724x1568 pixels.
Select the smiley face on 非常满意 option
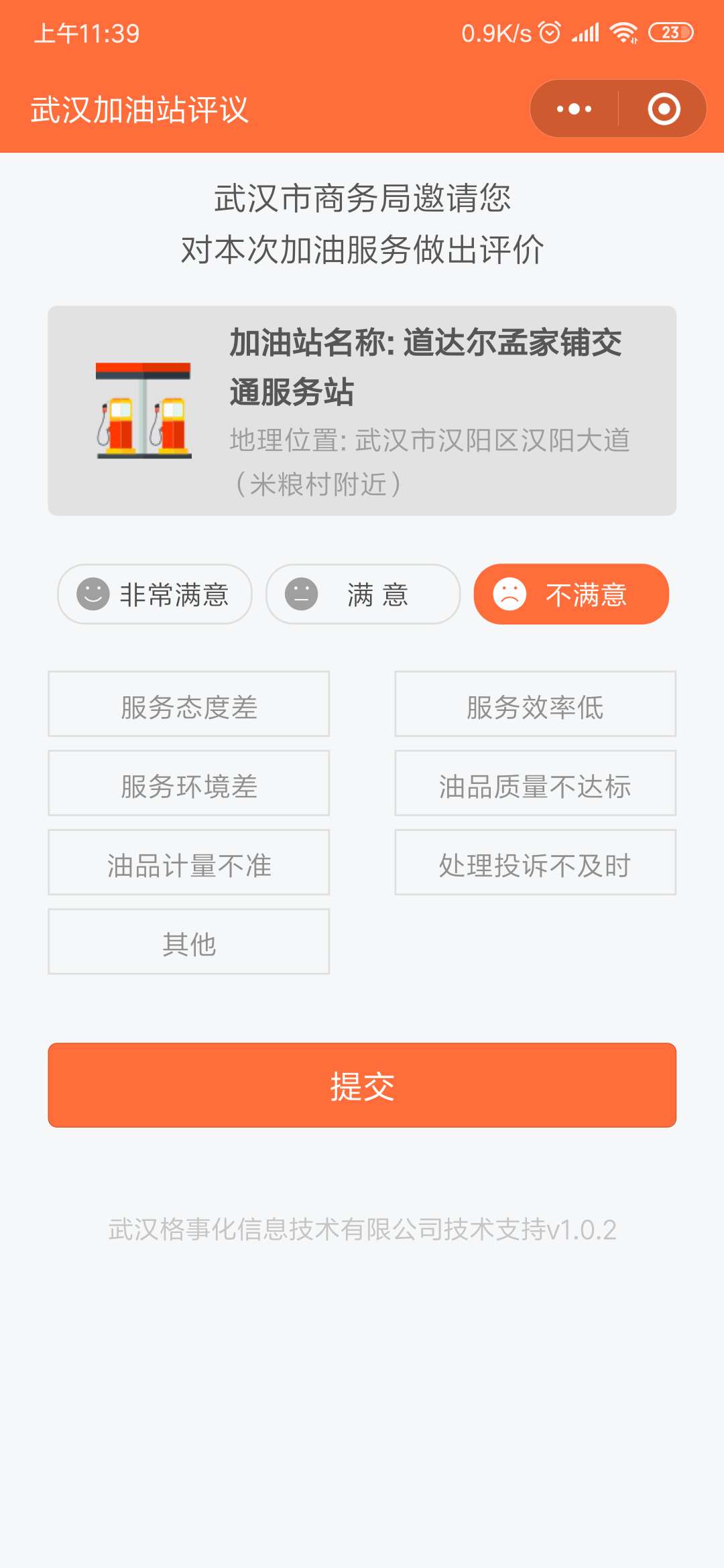[x=92, y=594]
